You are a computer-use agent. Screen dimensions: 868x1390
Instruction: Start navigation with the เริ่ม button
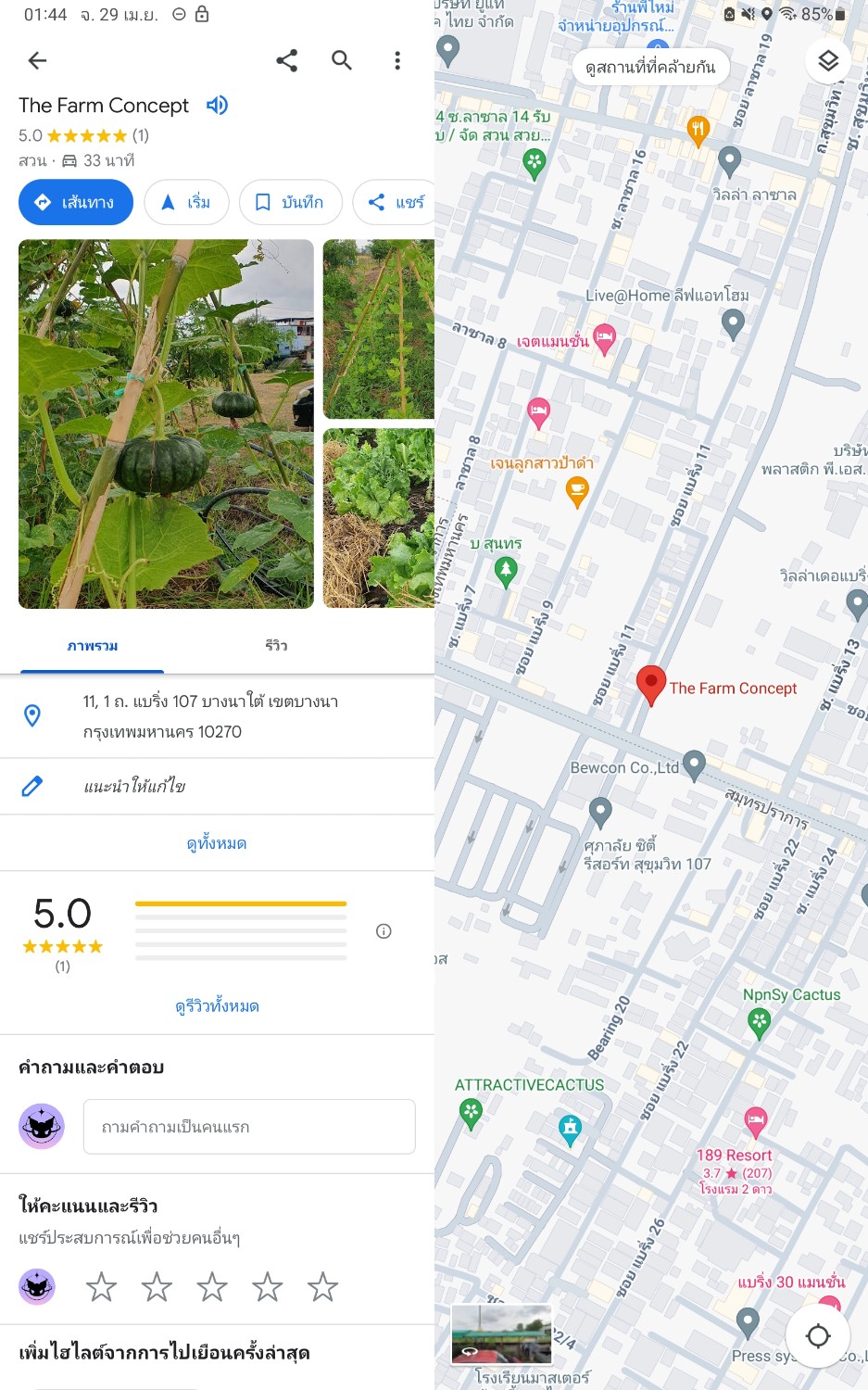coord(186,202)
